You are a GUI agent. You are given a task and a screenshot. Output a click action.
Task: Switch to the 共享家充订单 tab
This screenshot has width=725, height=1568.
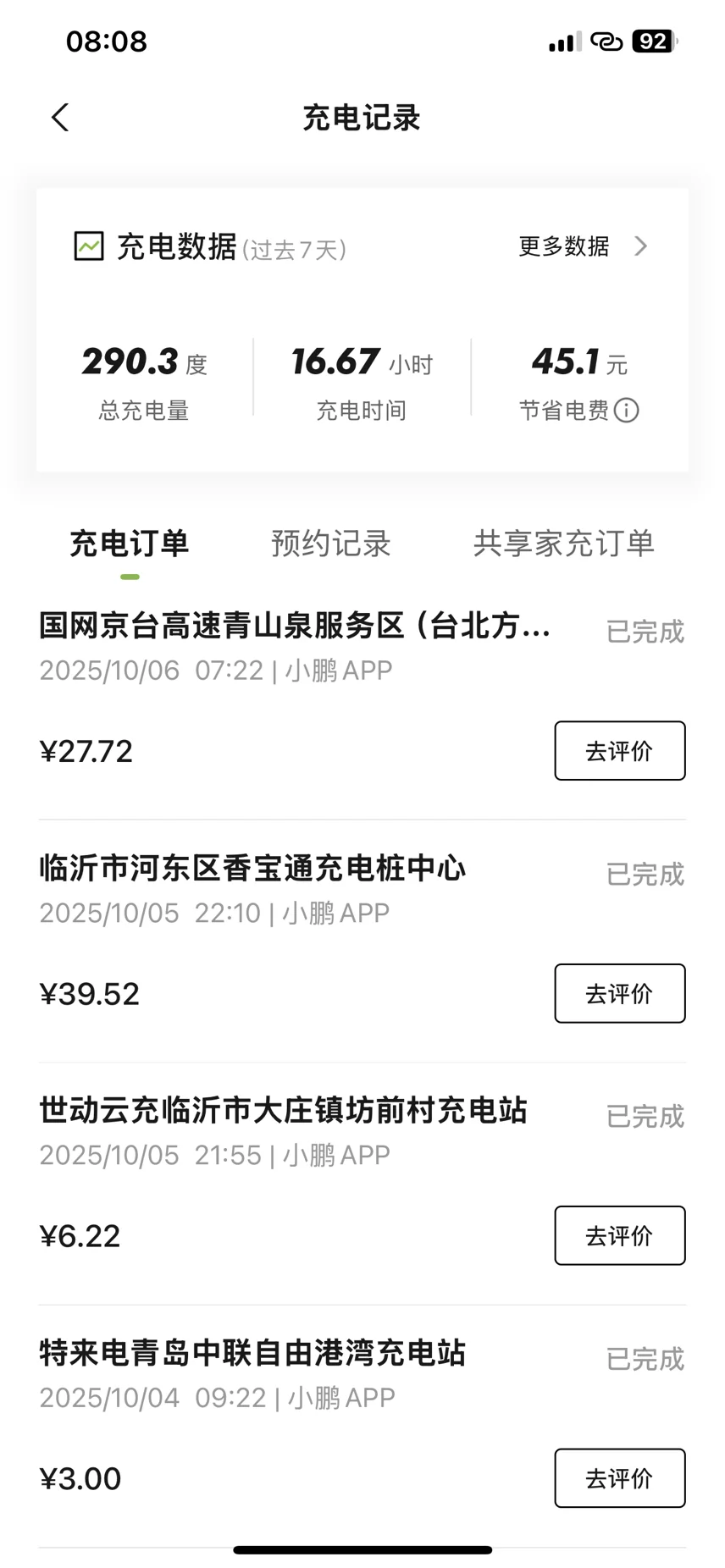563,544
